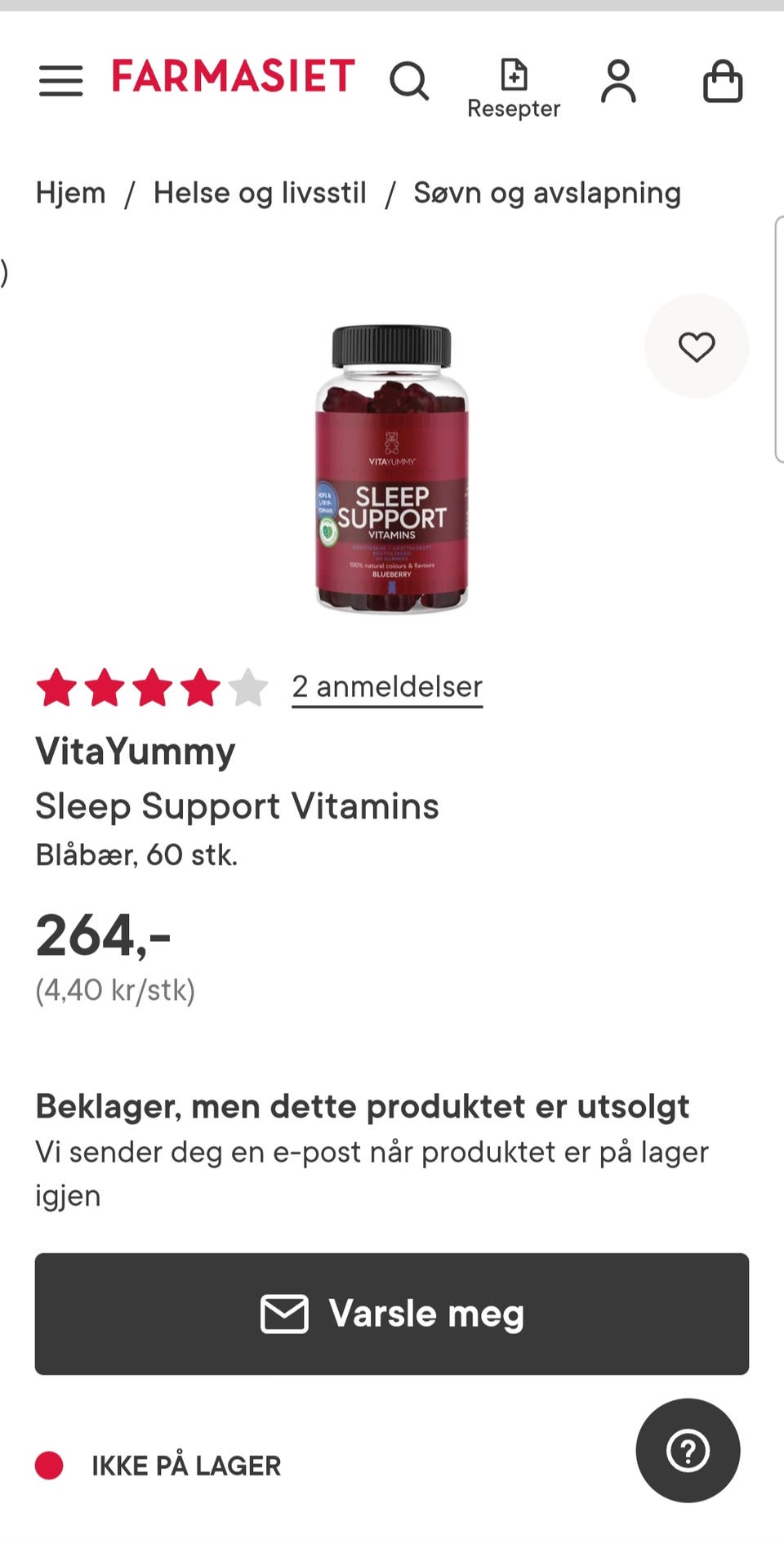Read the 2 anmeldelser reviews
Image resolution: width=784 pixels, height=1544 pixels.
[387, 686]
